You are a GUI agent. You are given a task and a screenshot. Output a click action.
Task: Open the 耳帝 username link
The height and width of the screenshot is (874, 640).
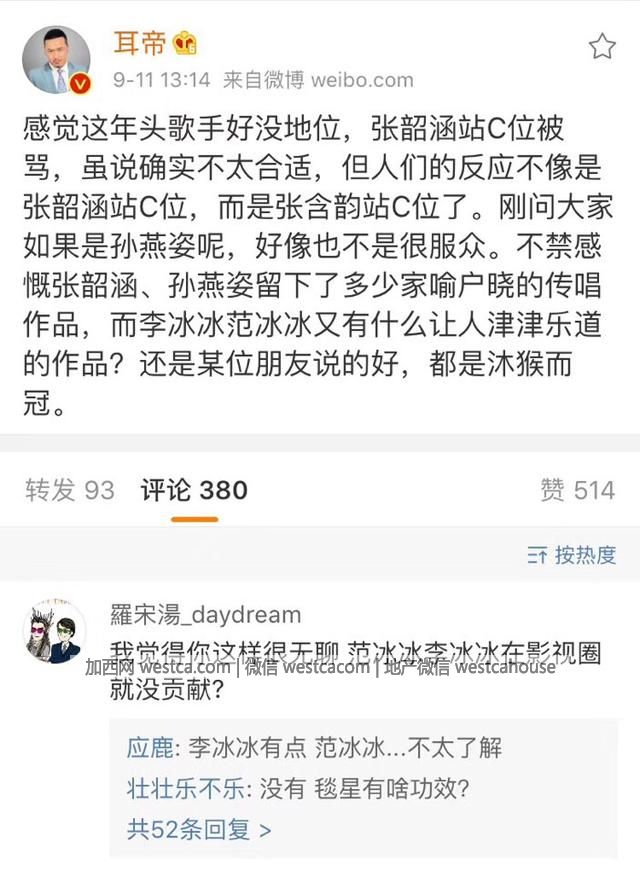click(136, 42)
